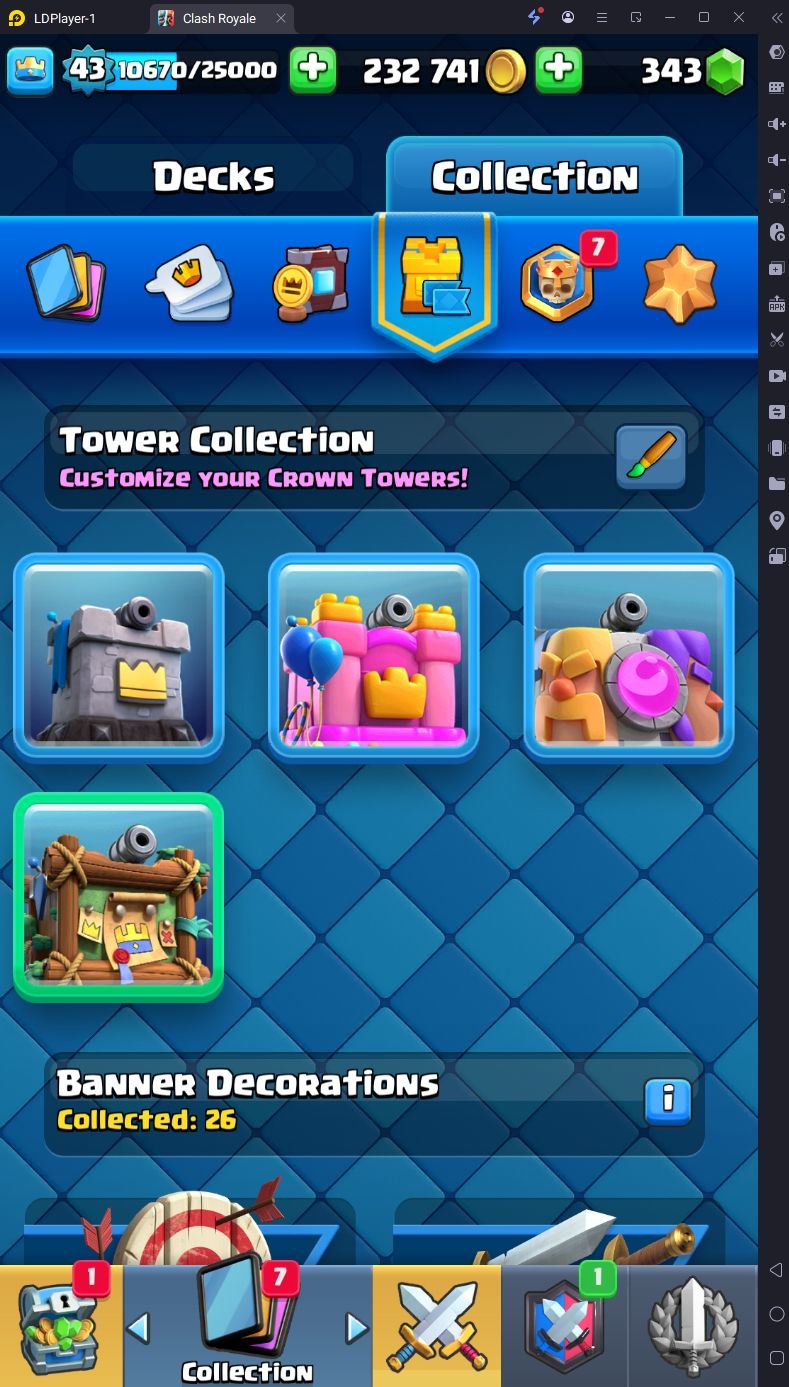The image size is (789, 1387).
Task: Open the magic items book tab
Action: [311, 282]
